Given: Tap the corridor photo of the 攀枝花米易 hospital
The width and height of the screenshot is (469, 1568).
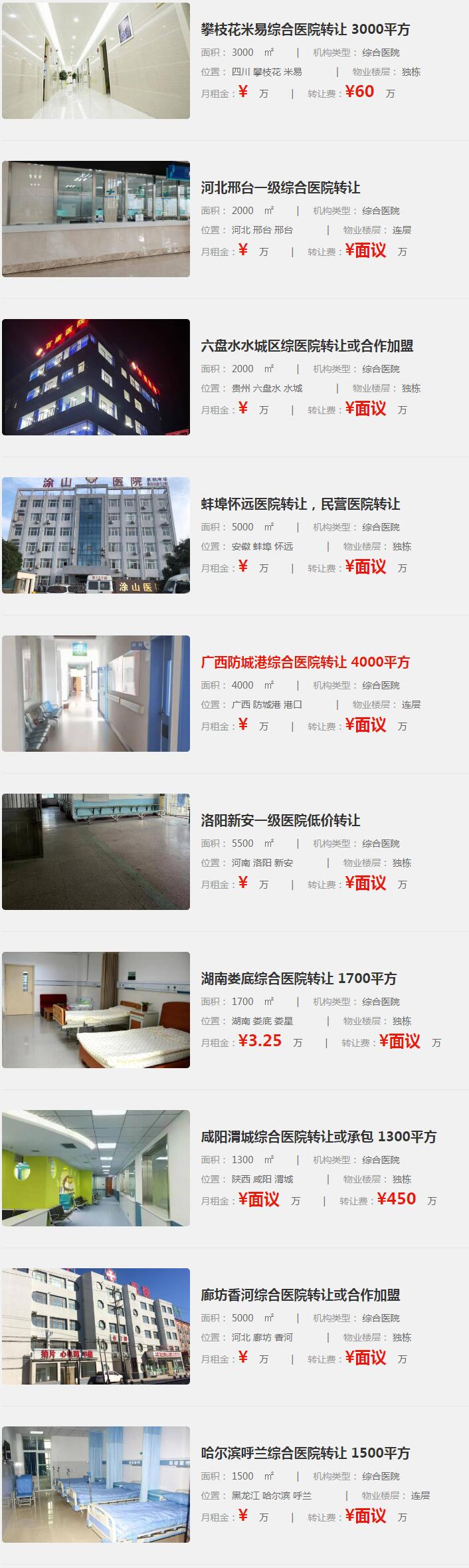Looking at the screenshot, I should [x=96, y=60].
